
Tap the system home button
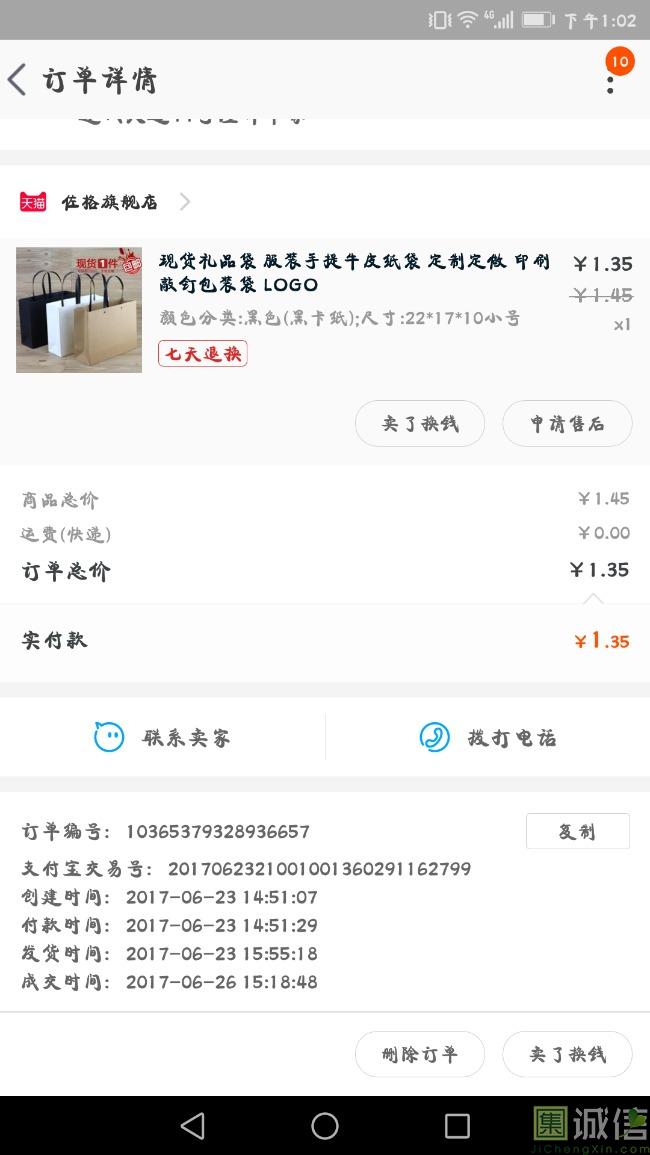325,1126
